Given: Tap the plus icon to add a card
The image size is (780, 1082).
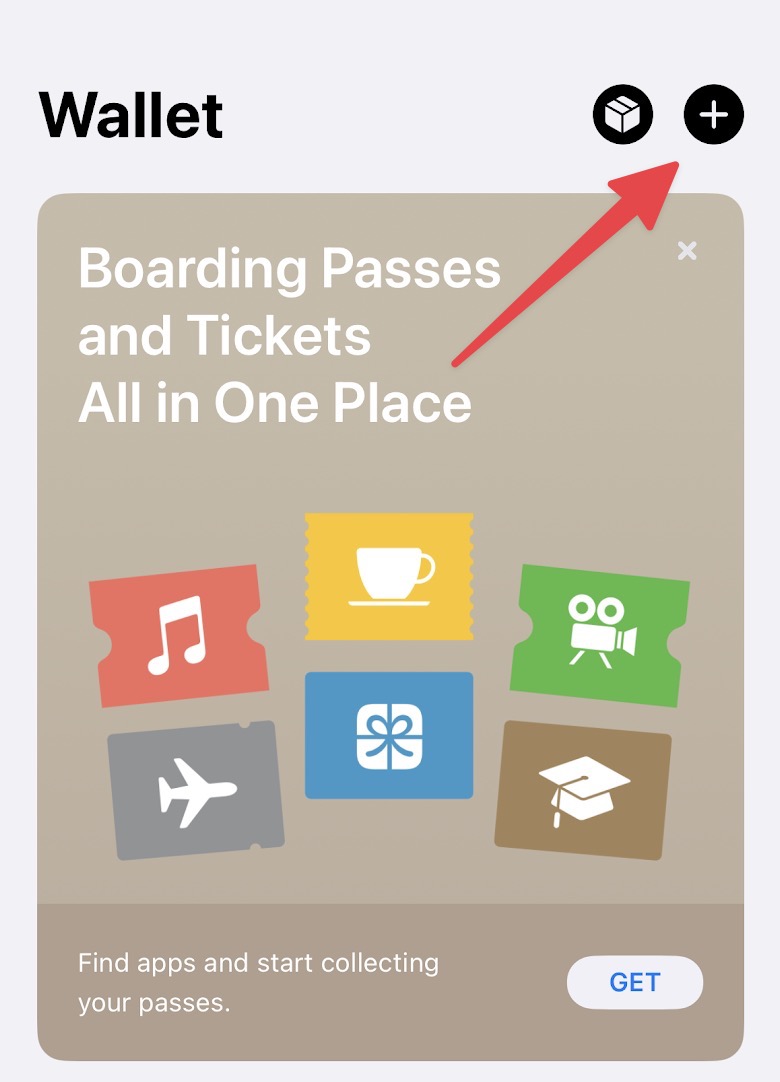Looking at the screenshot, I should pyautogui.click(x=713, y=116).
